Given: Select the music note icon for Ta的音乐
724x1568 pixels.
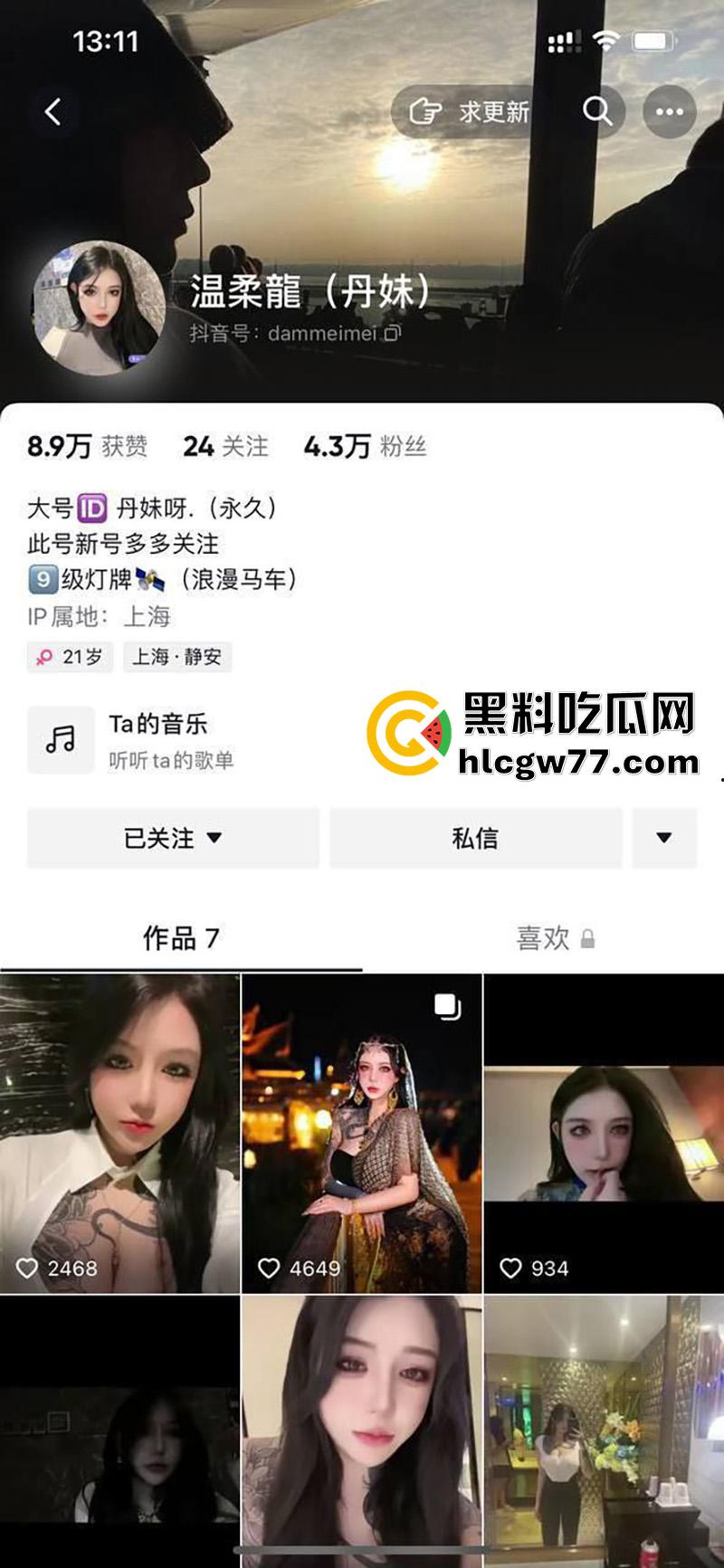Looking at the screenshot, I should coord(61,738).
